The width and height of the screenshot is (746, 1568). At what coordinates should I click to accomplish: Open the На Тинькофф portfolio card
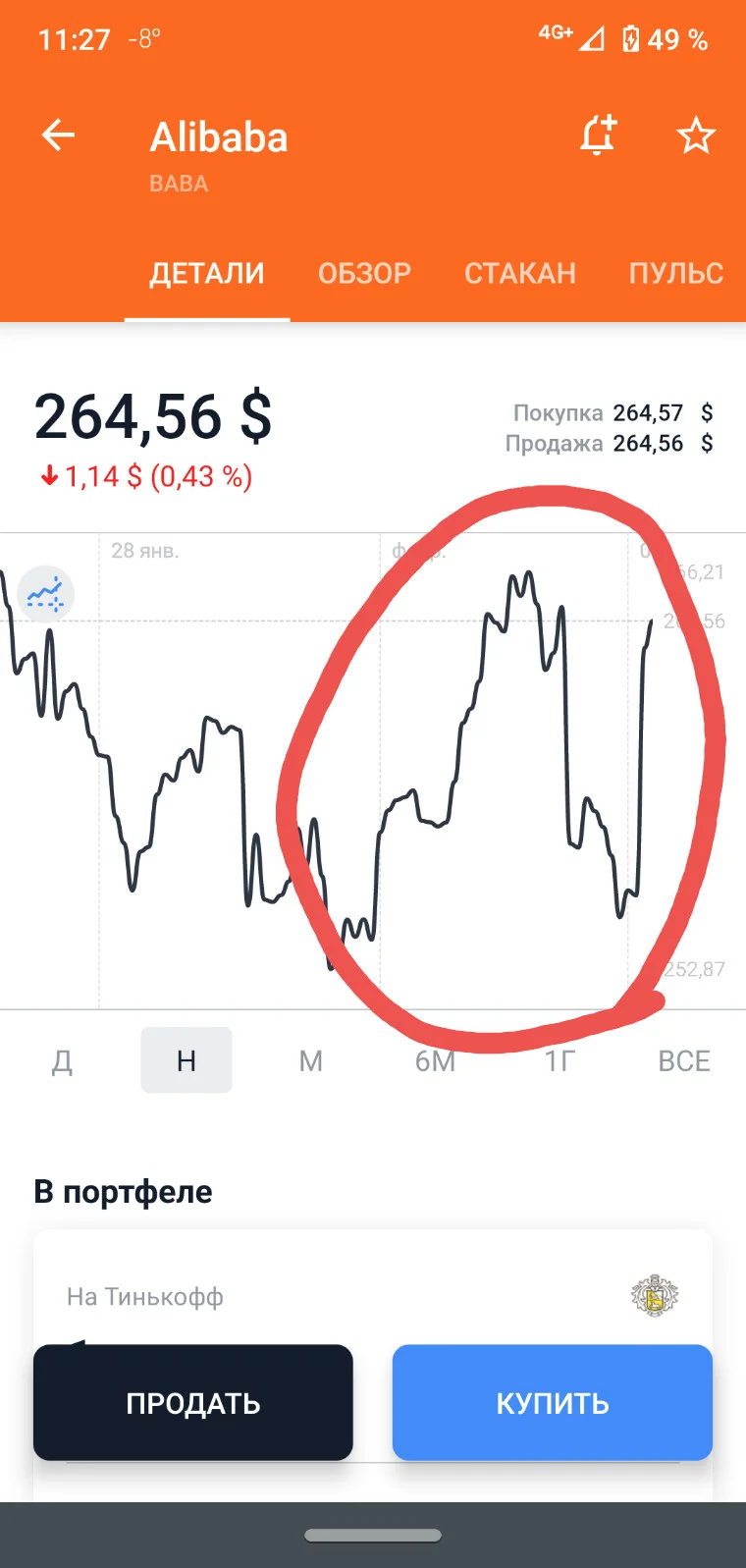click(x=373, y=1296)
